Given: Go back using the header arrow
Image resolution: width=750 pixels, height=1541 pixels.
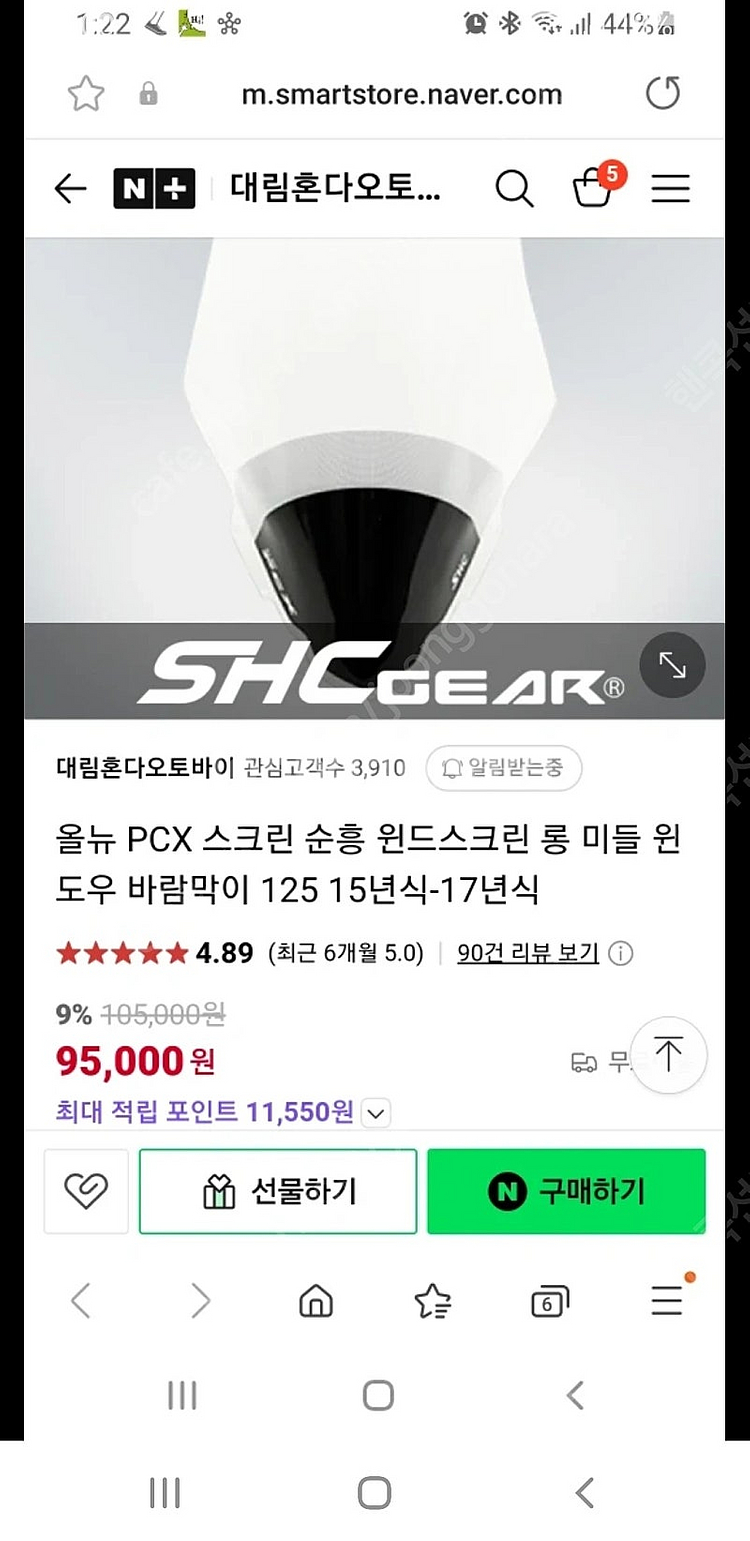Looking at the screenshot, I should click(x=69, y=188).
